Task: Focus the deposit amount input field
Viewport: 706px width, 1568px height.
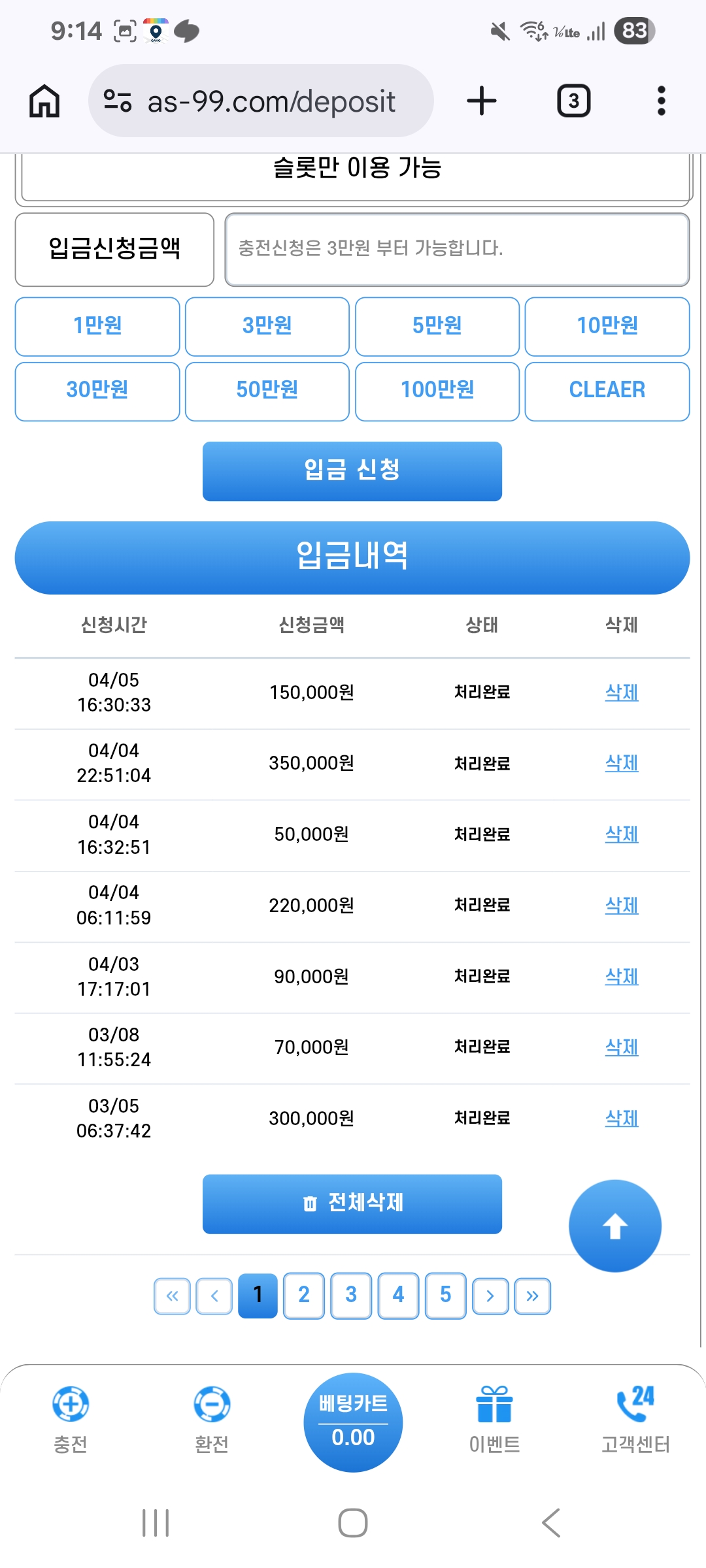Action: pos(456,249)
